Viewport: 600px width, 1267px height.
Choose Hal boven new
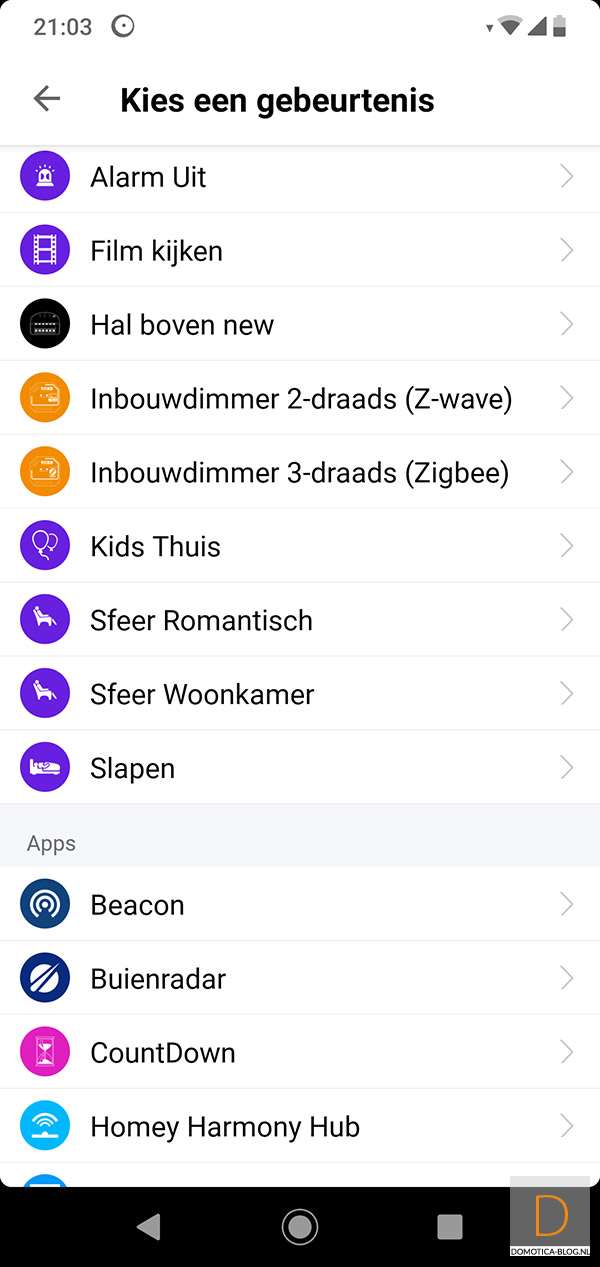click(300, 325)
